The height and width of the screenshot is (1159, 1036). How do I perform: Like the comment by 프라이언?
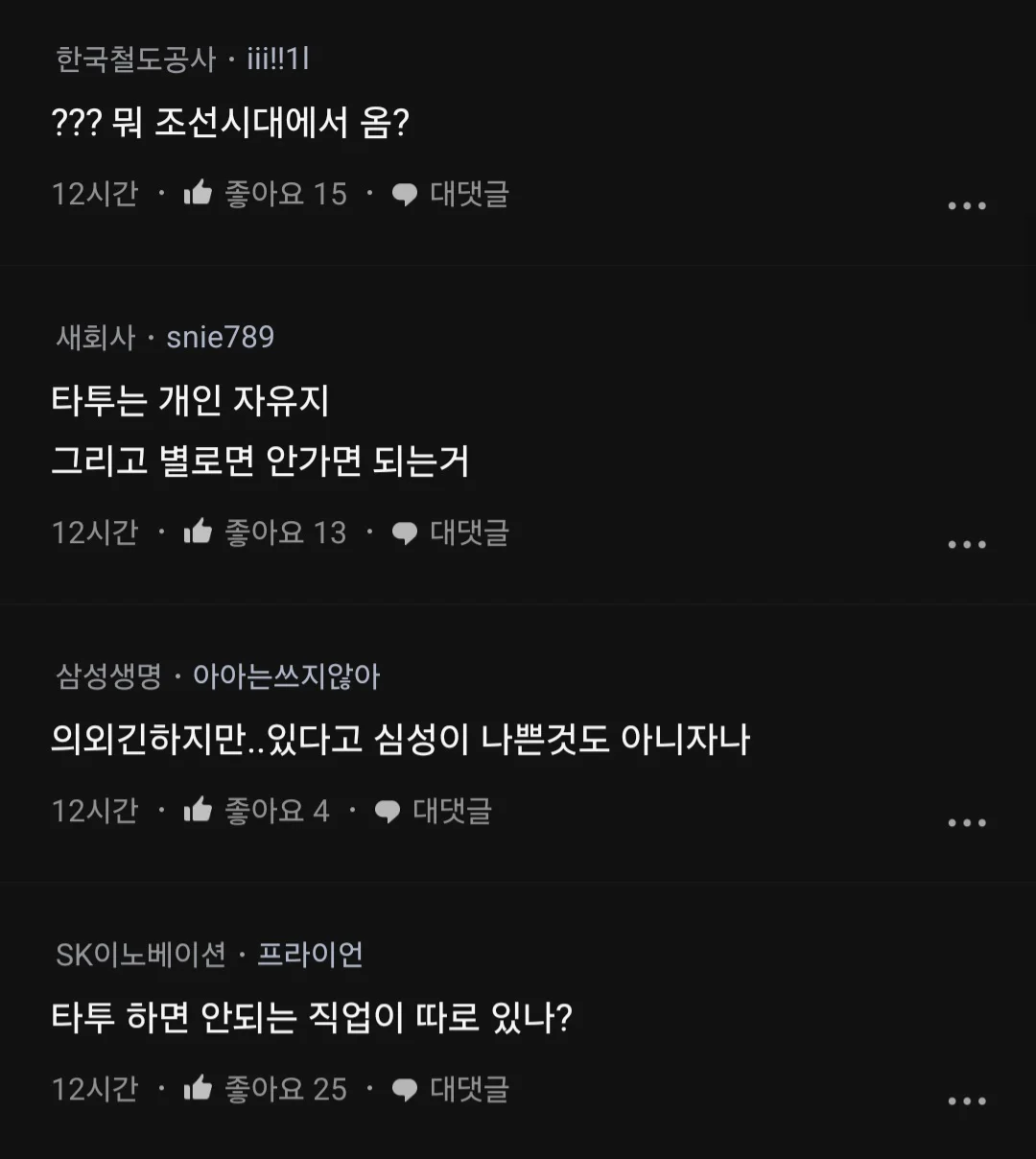[199, 1089]
